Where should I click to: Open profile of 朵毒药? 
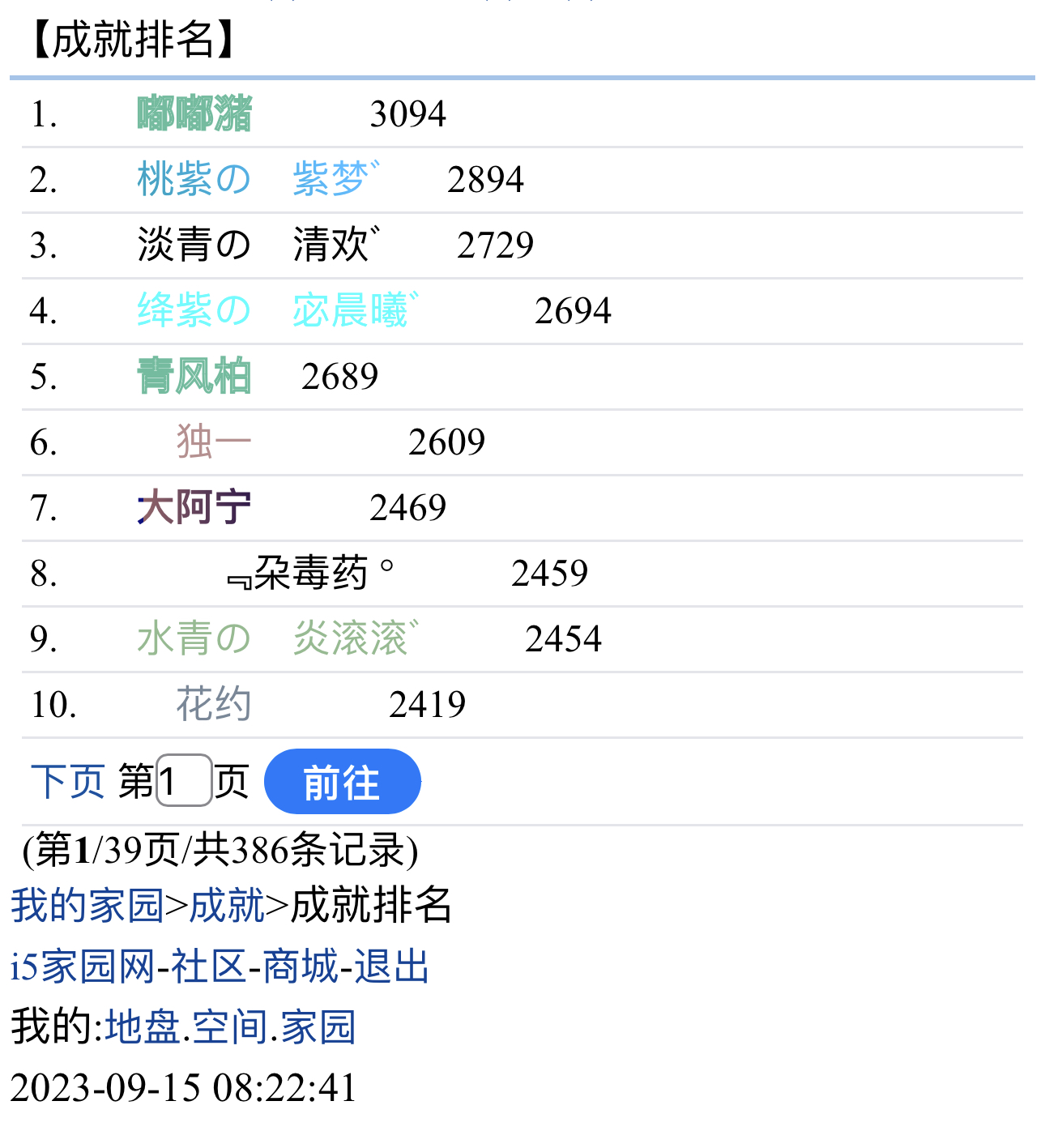pos(312,573)
